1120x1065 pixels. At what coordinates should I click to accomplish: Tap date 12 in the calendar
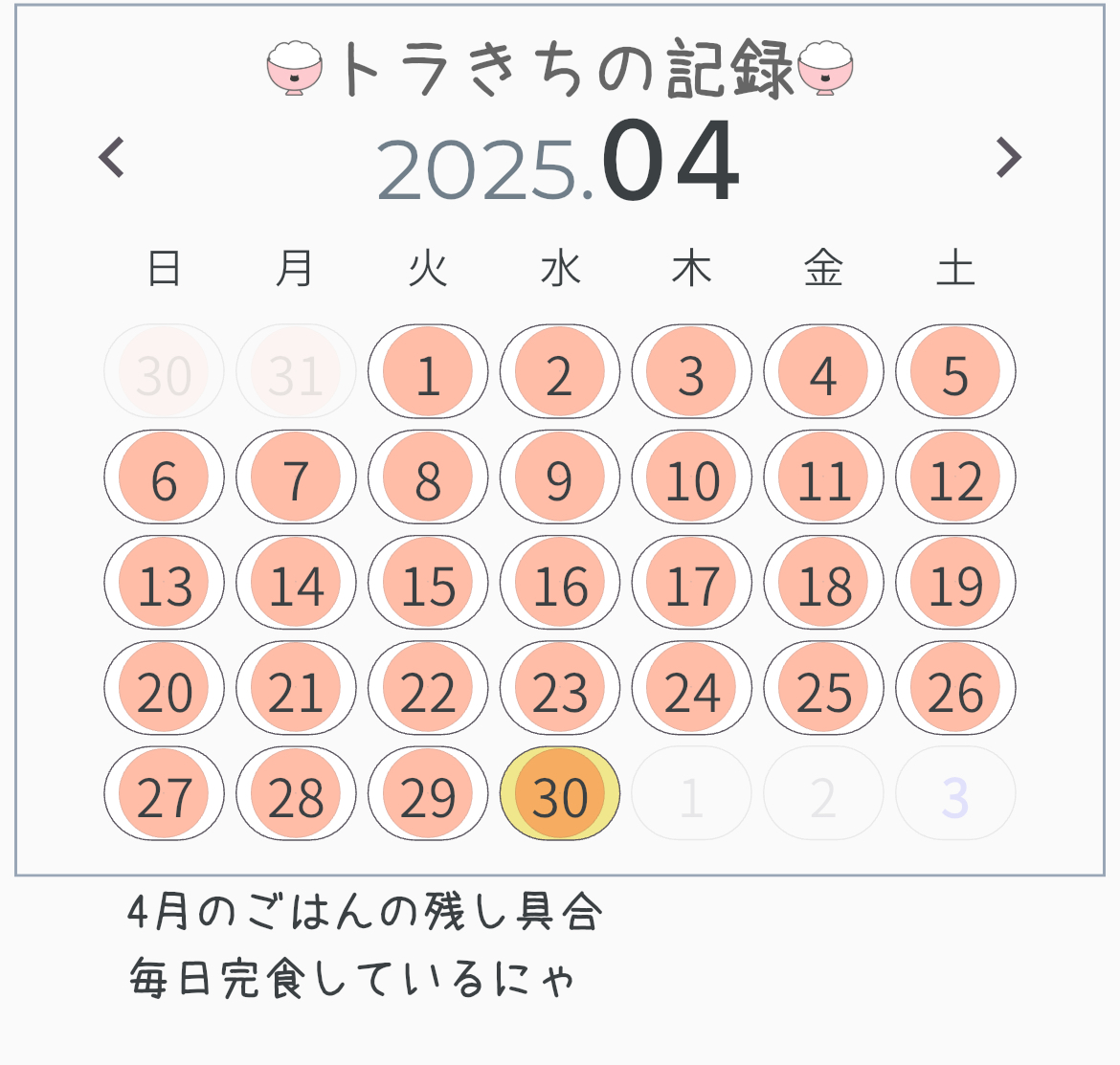pyautogui.click(x=955, y=477)
